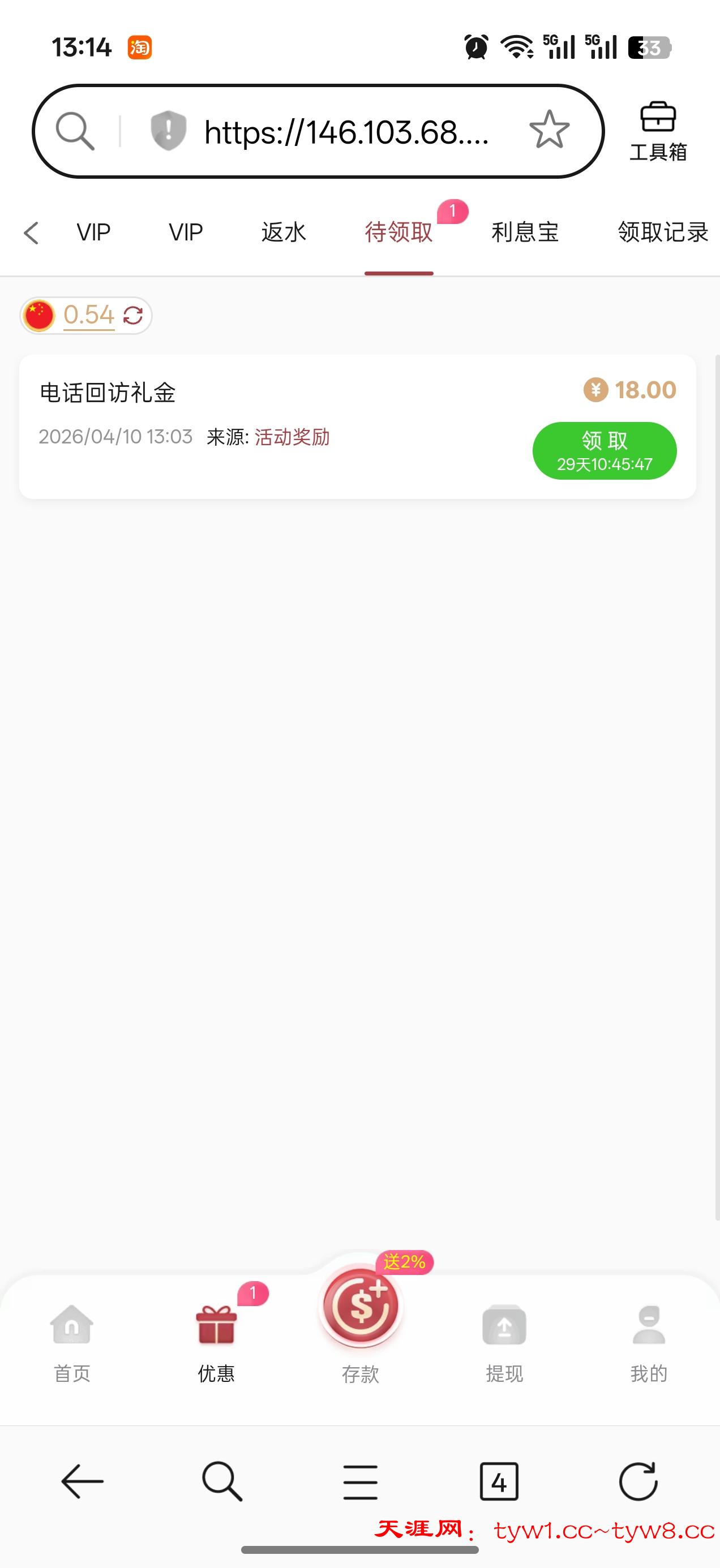Image resolution: width=720 pixels, height=1568 pixels.
Task: Open the 工具箱 toolbox
Action: click(x=658, y=131)
